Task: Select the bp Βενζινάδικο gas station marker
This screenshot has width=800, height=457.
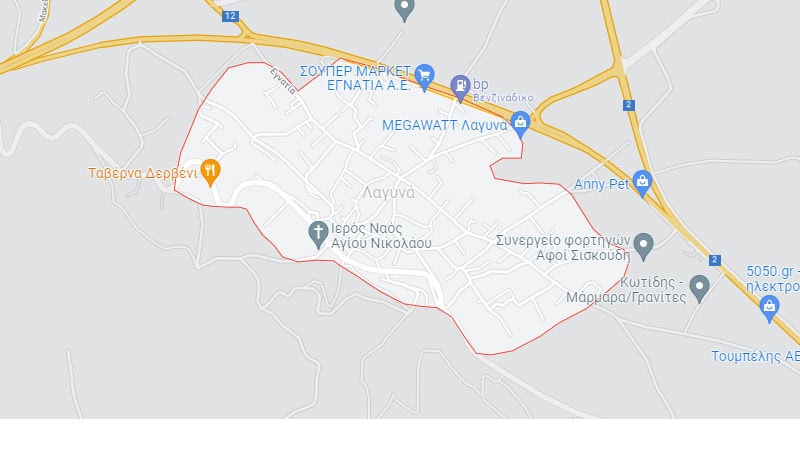Action: click(x=460, y=85)
